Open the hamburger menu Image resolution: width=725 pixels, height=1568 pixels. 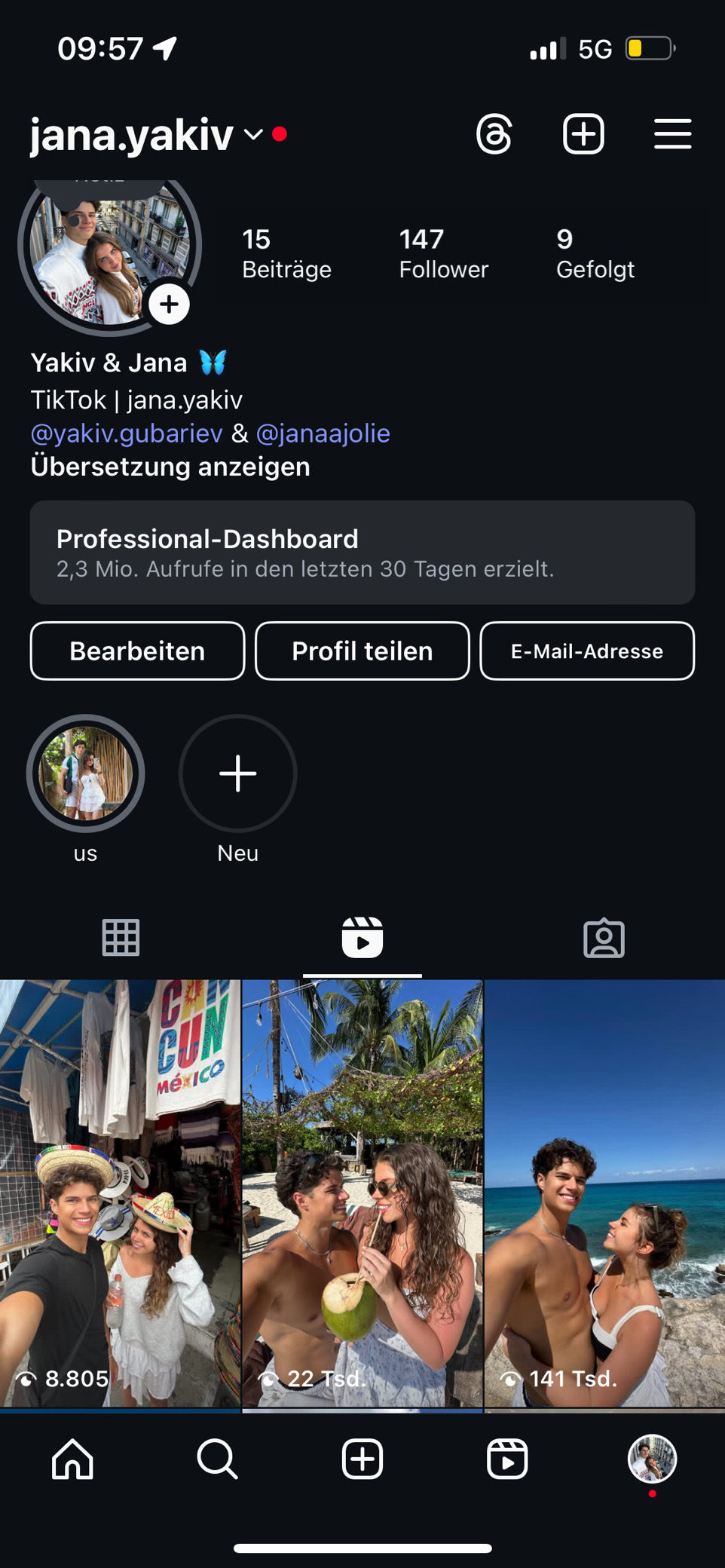[672, 134]
